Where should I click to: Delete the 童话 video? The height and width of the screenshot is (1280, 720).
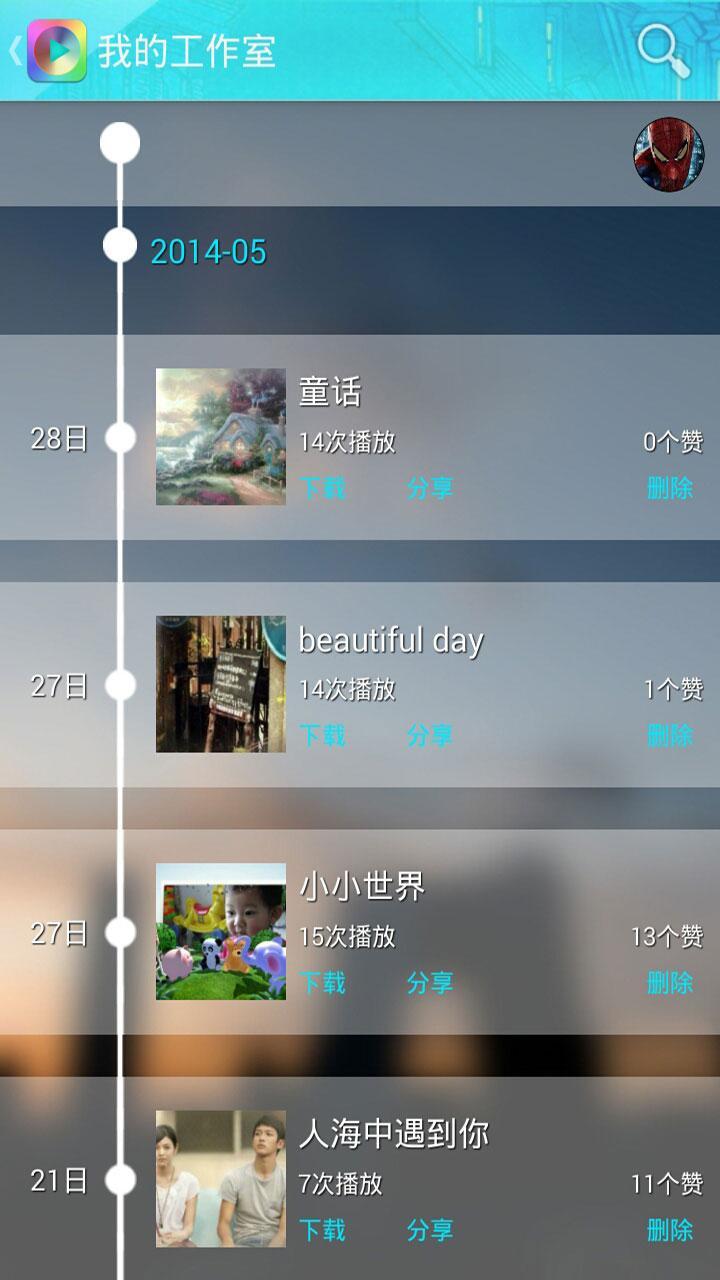[670, 488]
